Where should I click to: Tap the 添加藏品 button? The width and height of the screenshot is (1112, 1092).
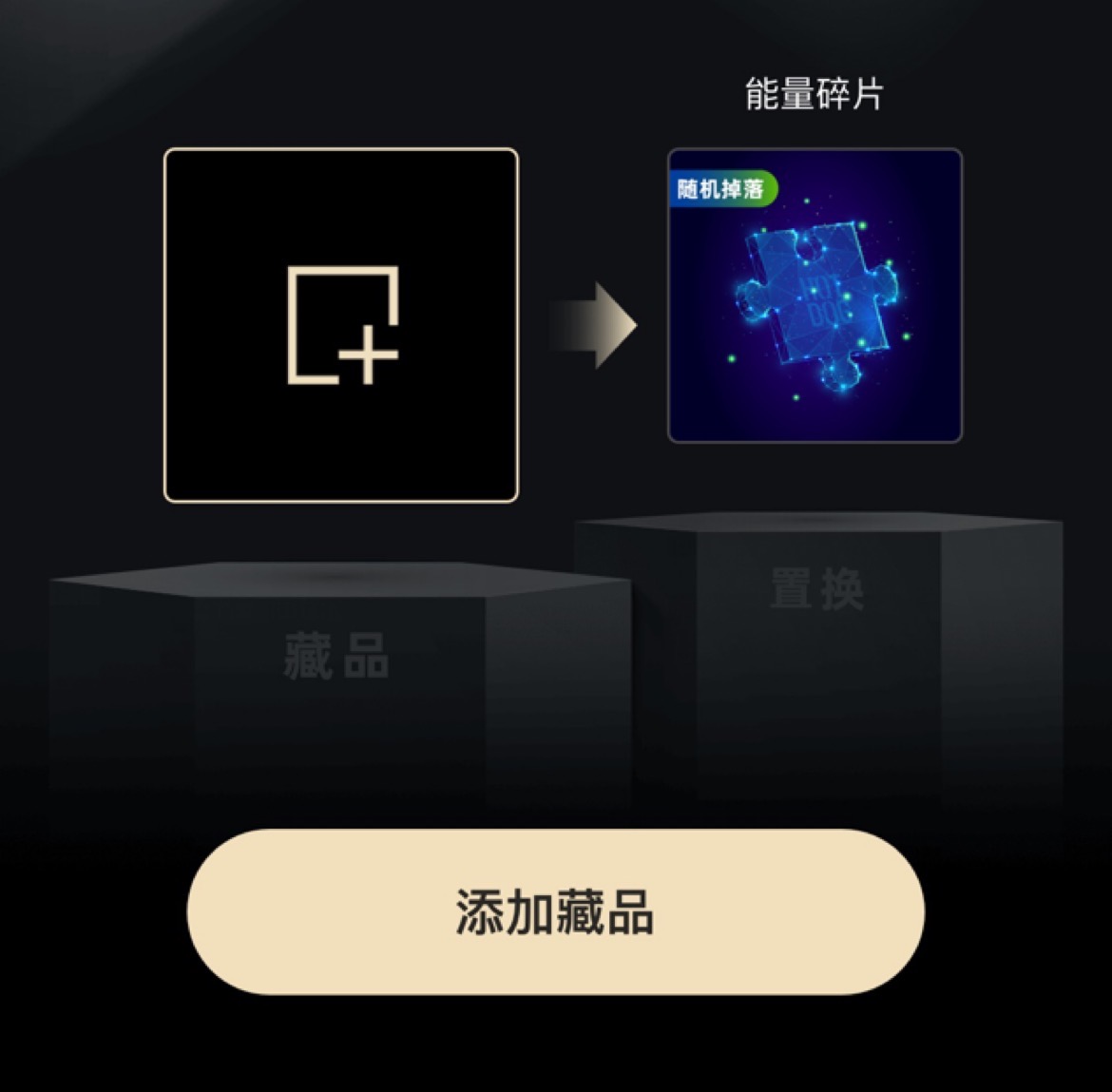(555, 912)
